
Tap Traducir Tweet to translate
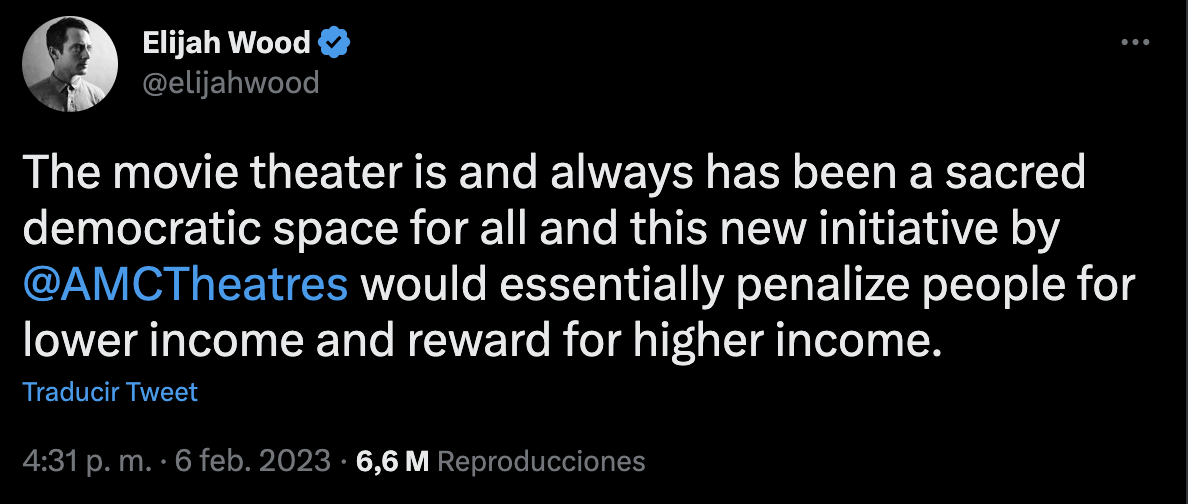click(110, 392)
